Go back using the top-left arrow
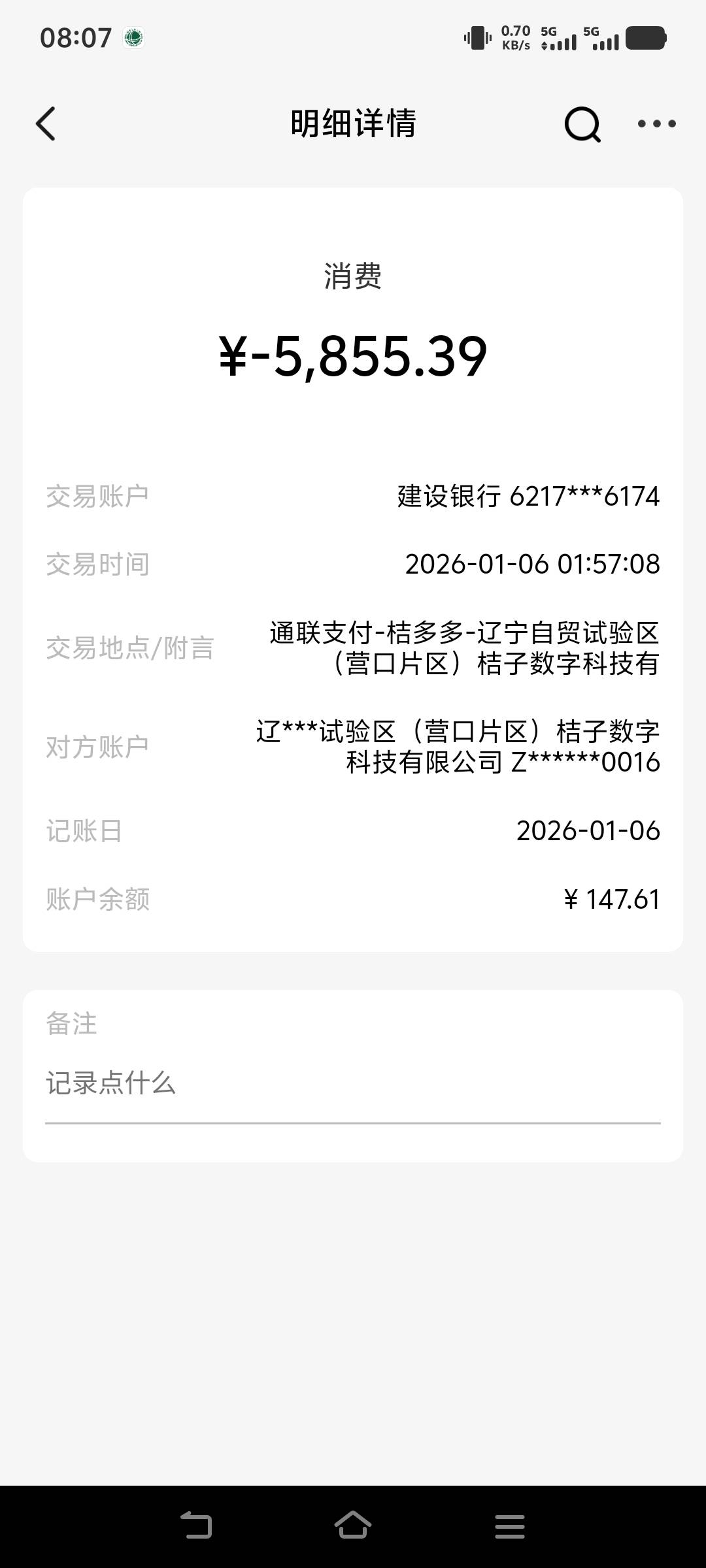 coord(46,123)
